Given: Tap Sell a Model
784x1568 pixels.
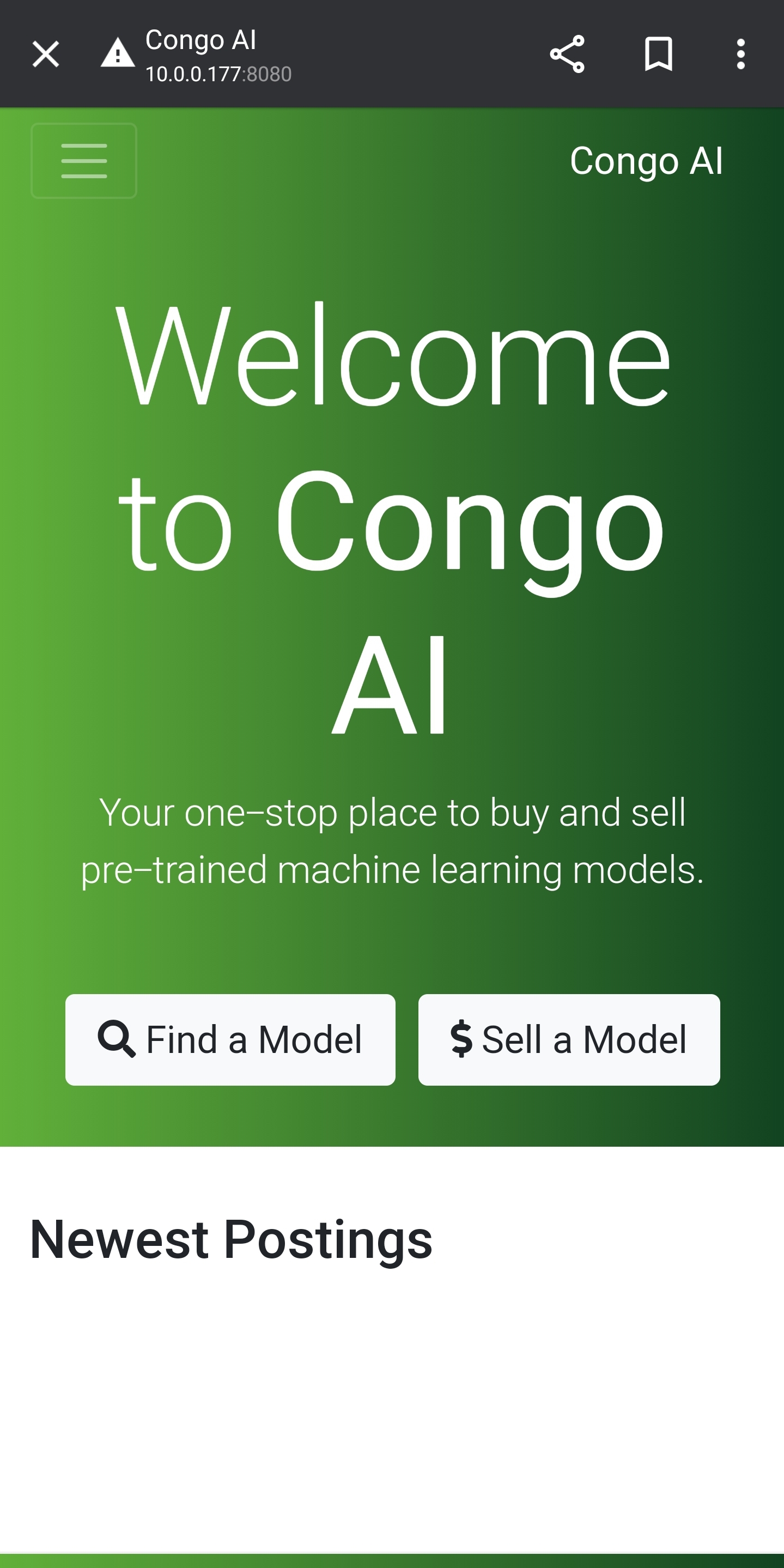Looking at the screenshot, I should (569, 1040).
